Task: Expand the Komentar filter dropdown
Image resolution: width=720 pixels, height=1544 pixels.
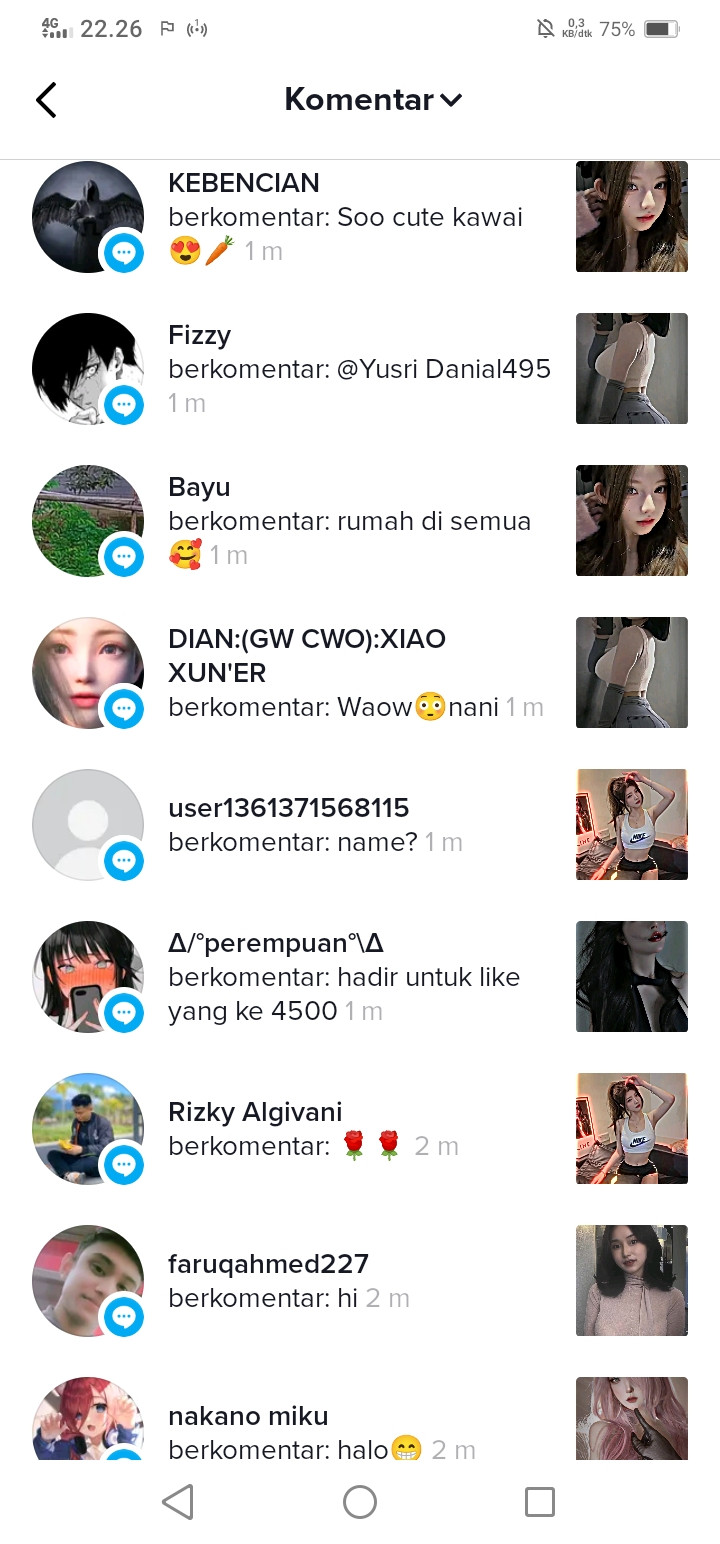Action: pos(373,100)
